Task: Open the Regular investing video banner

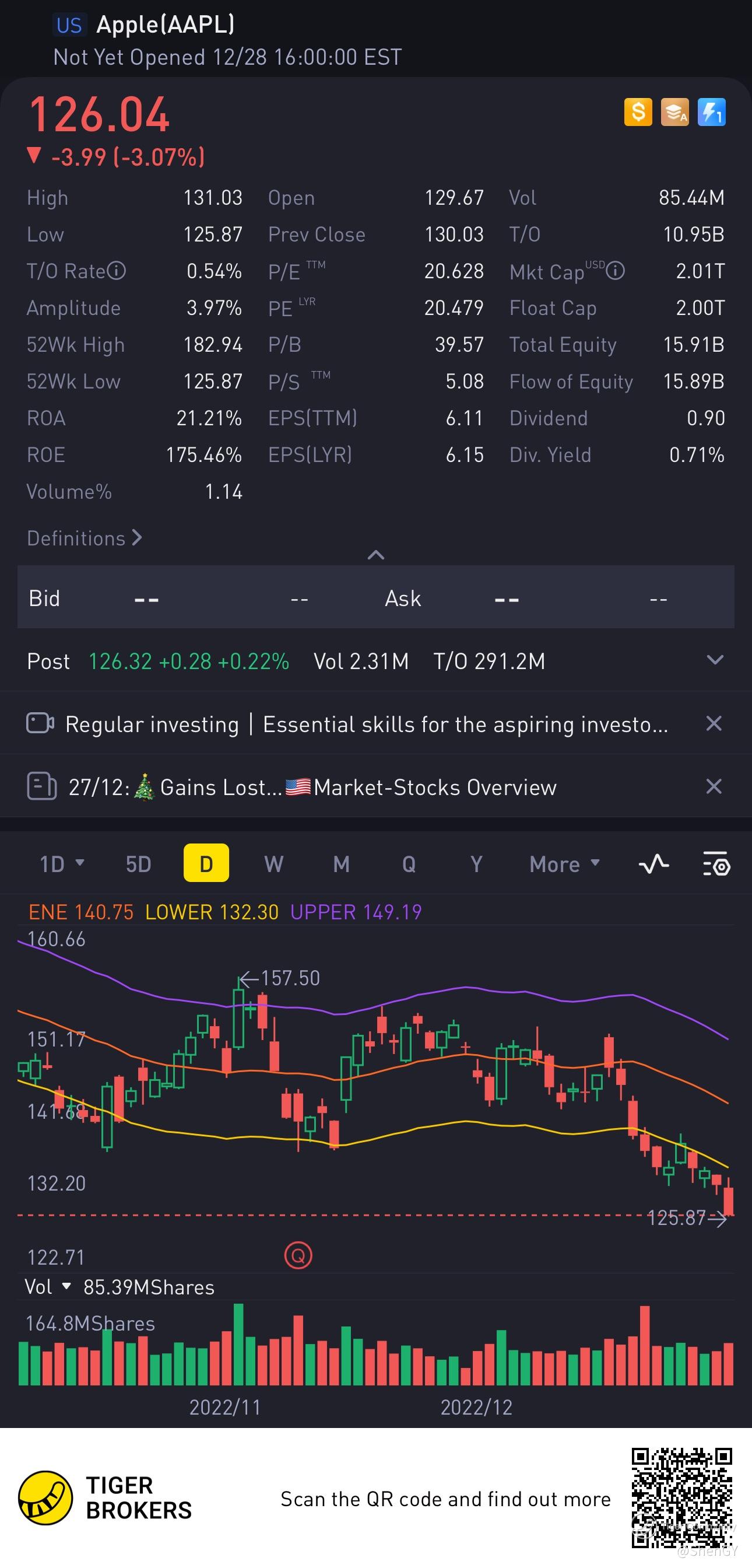Action: (x=365, y=724)
